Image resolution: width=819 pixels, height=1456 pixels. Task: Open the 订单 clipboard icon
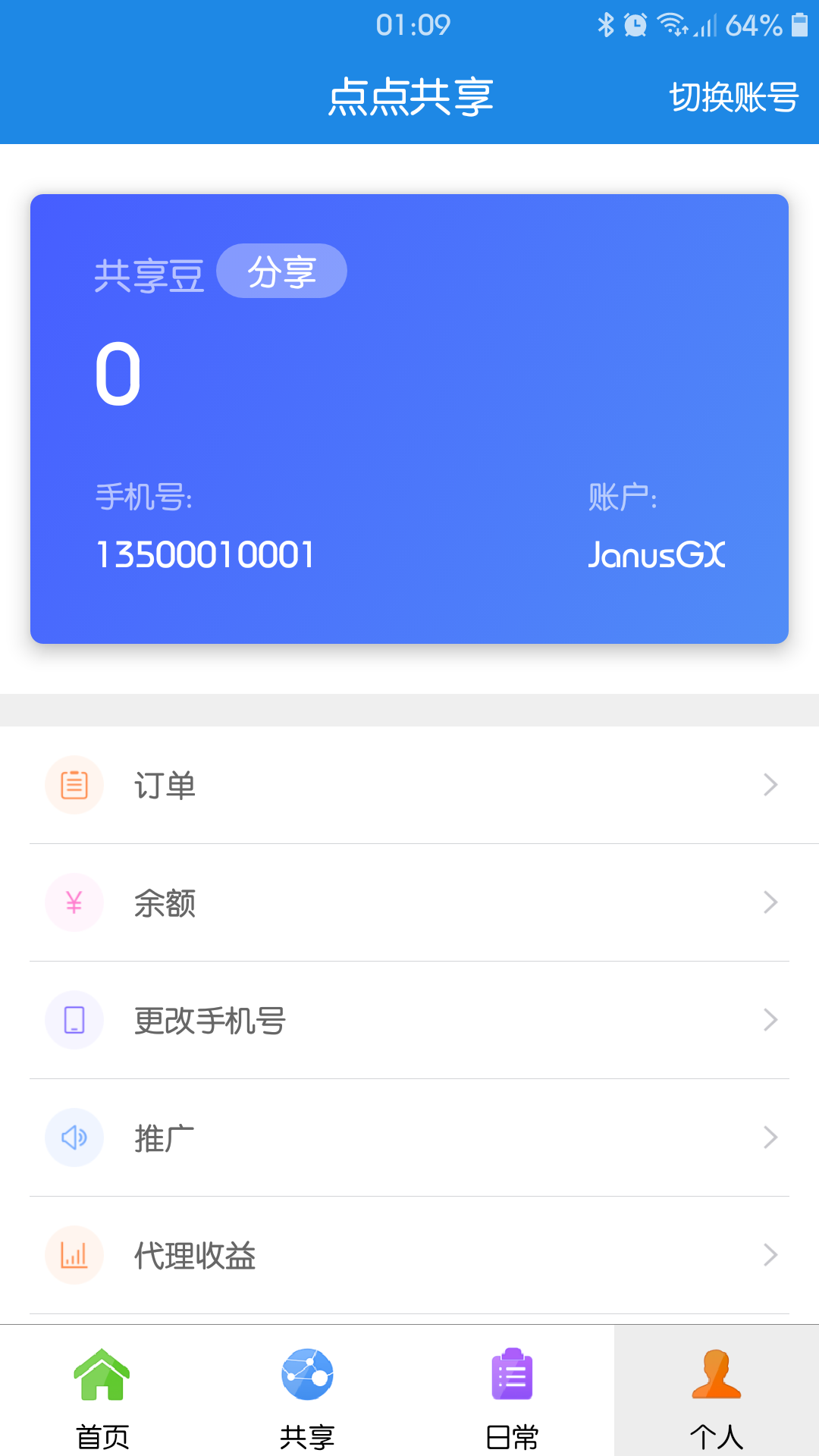click(74, 785)
